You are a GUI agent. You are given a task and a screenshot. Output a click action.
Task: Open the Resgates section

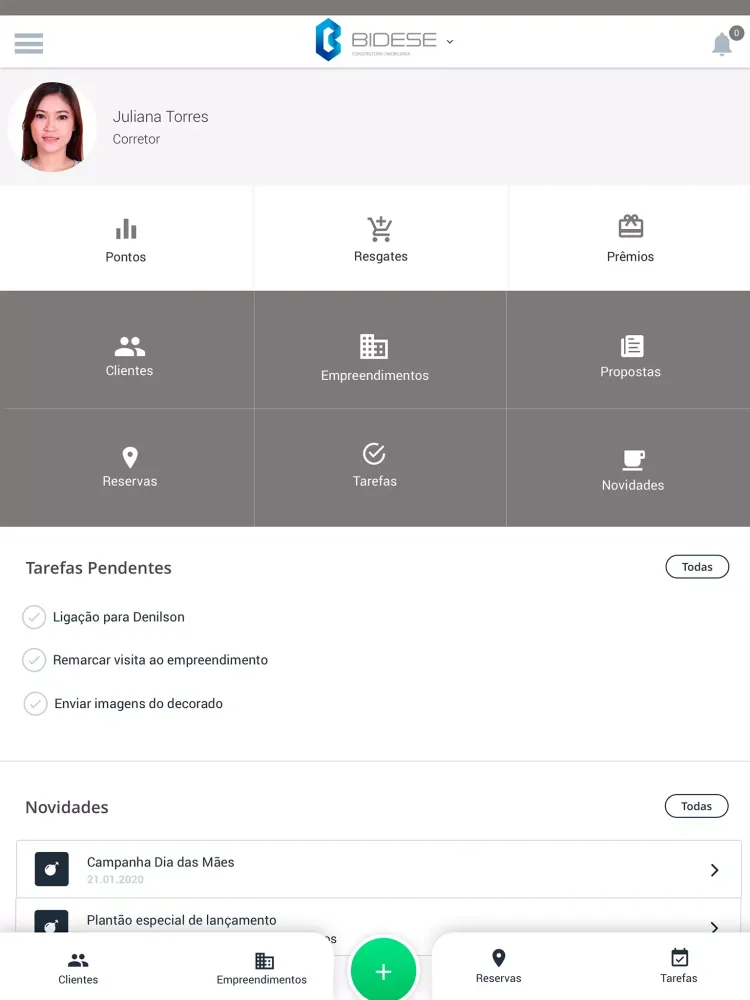pyautogui.click(x=380, y=240)
